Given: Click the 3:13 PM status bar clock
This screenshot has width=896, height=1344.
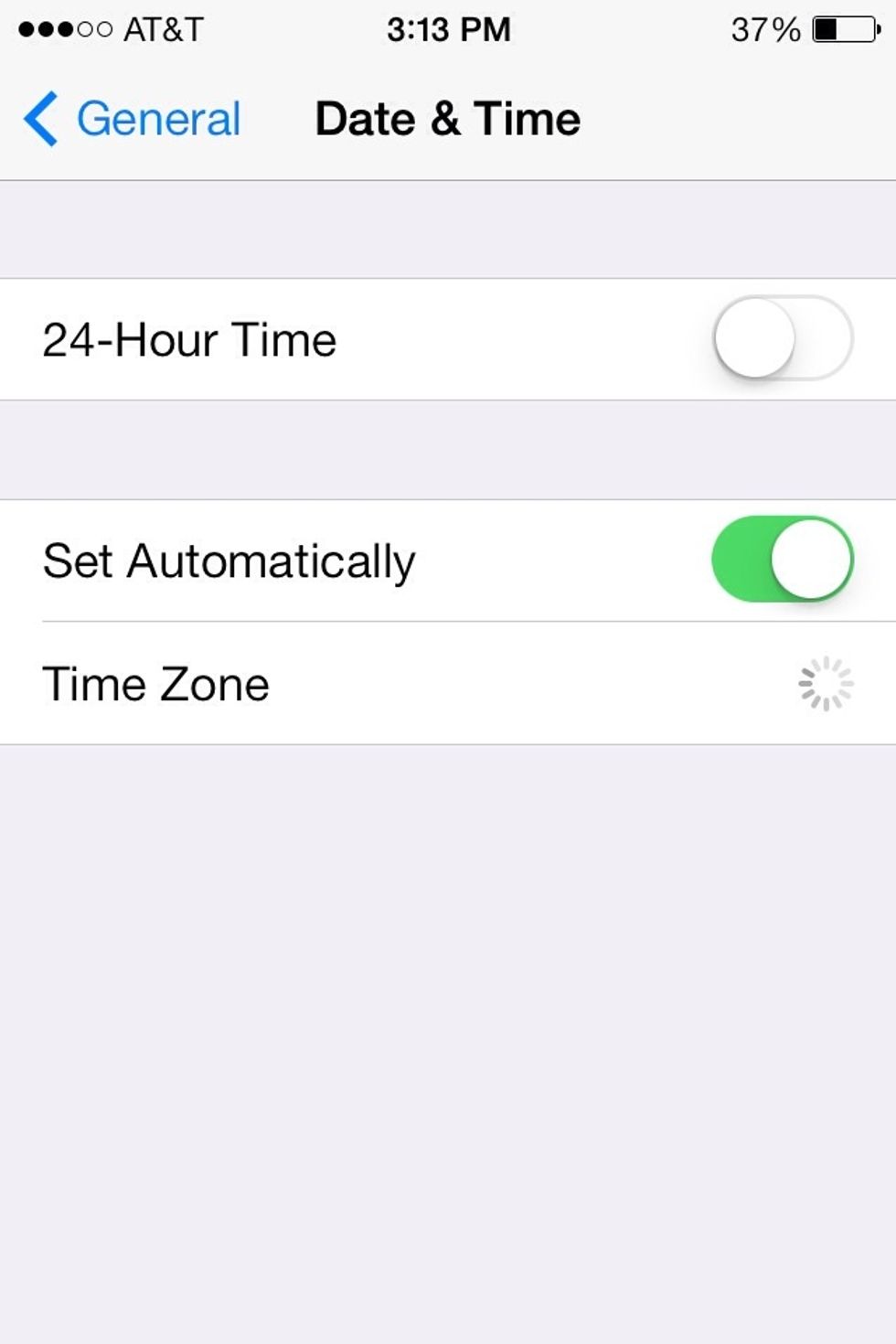Looking at the screenshot, I should pos(447,27).
